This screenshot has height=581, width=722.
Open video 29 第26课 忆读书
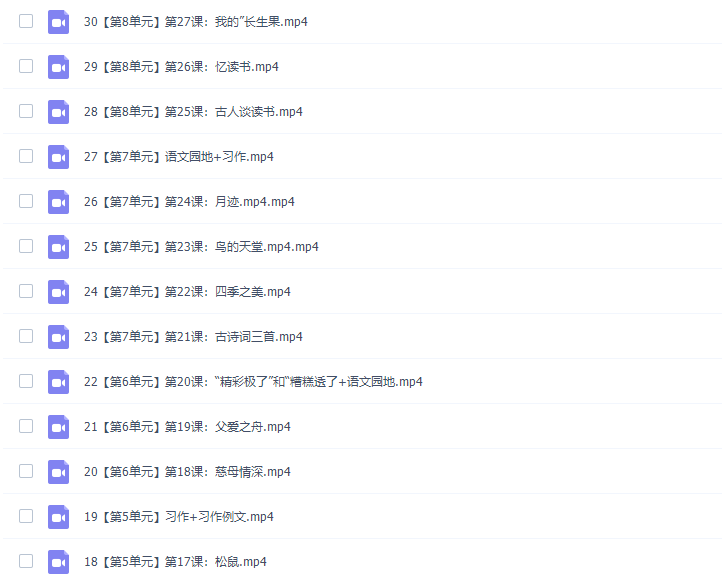tap(181, 66)
